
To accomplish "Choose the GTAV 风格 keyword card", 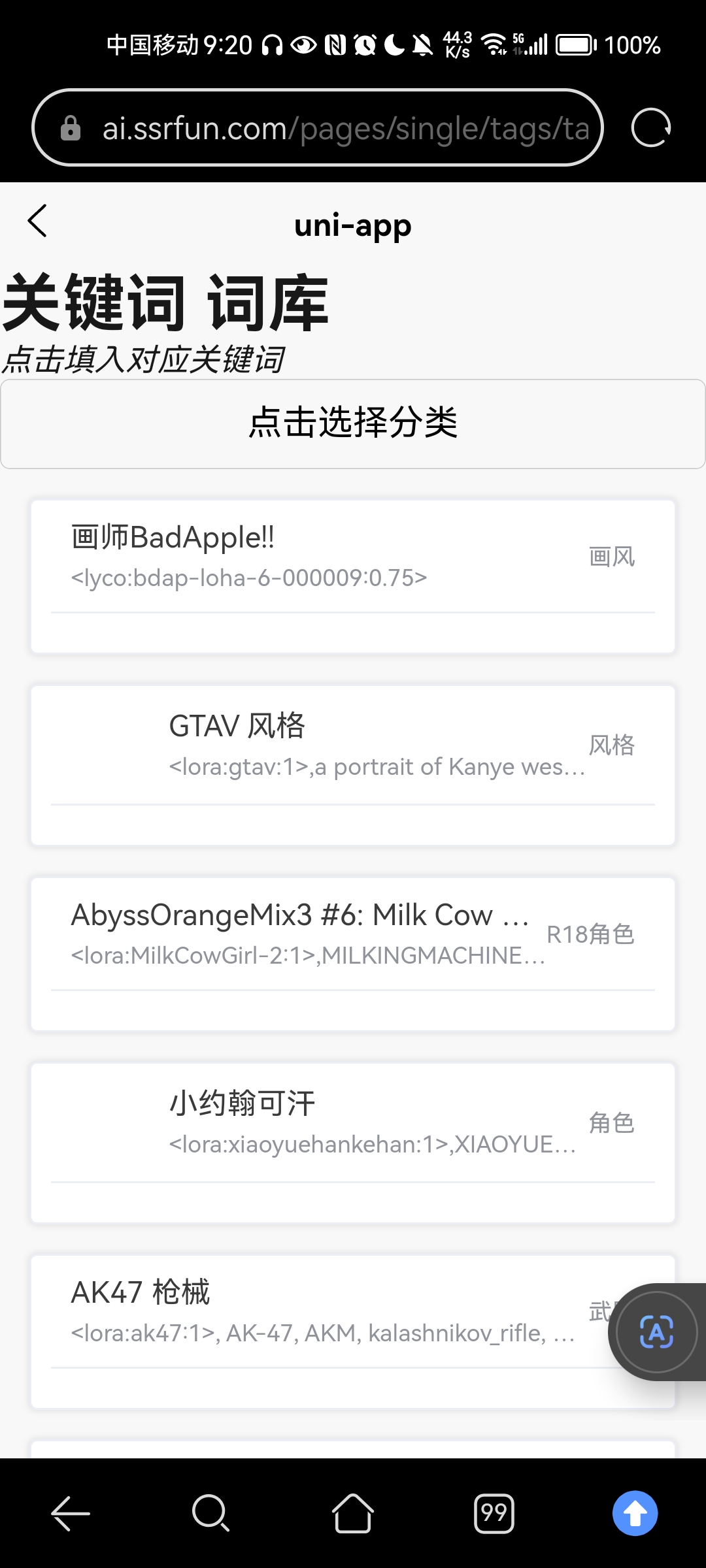I will [353, 765].
